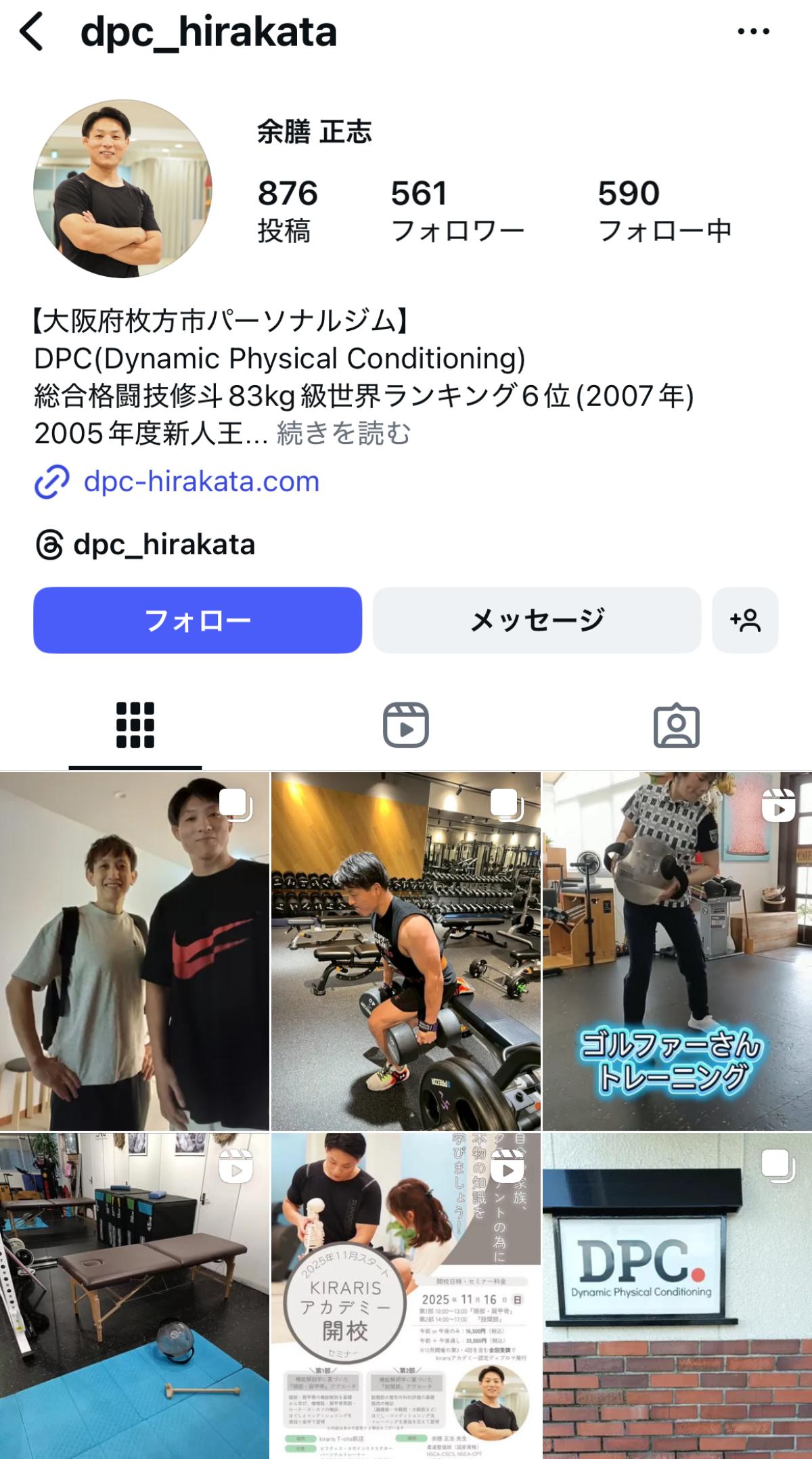Switch to the tagged photos tab
812x1459 pixels.
pyautogui.click(x=676, y=725)
